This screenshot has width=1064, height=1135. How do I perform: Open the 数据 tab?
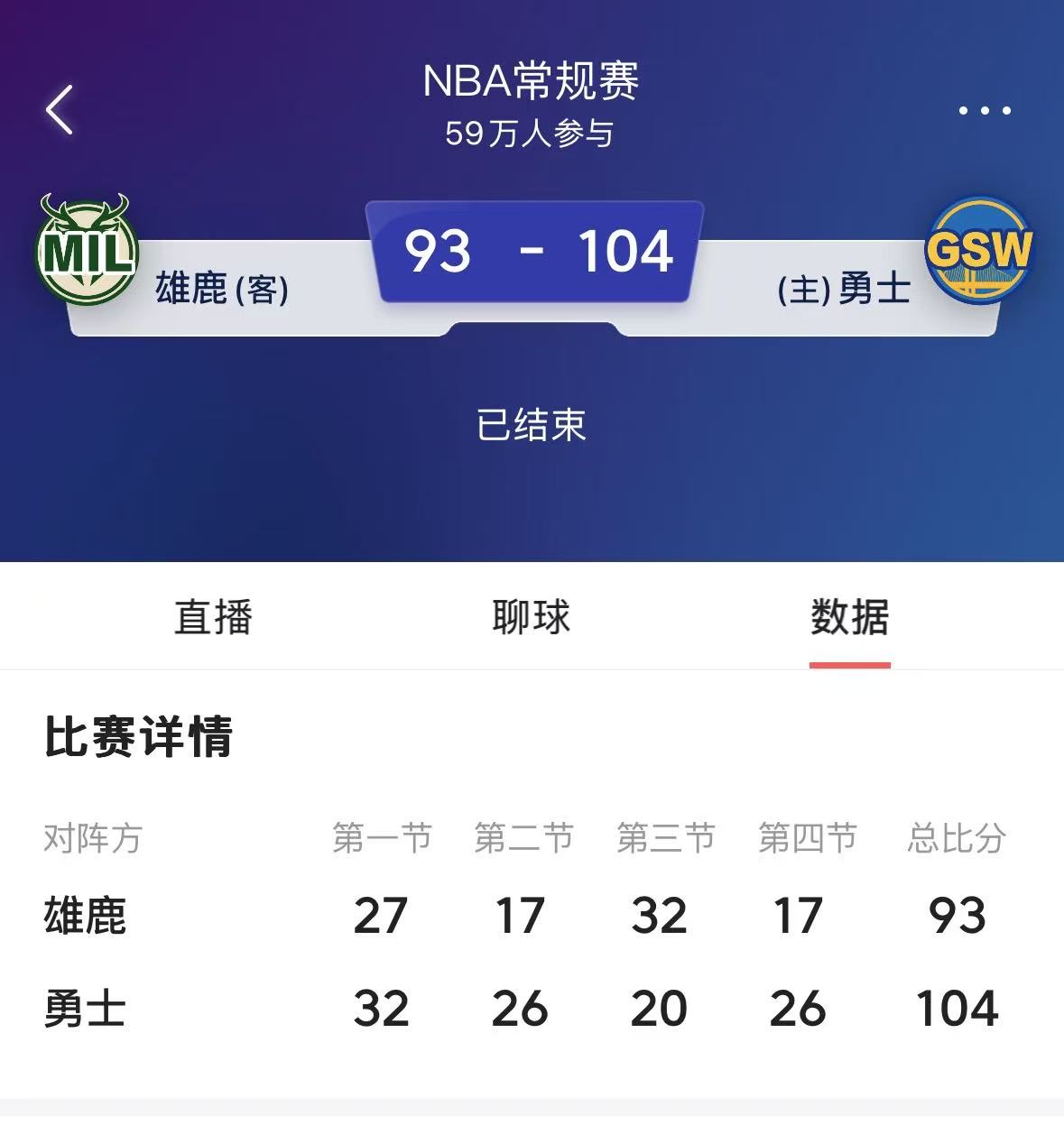850,617
